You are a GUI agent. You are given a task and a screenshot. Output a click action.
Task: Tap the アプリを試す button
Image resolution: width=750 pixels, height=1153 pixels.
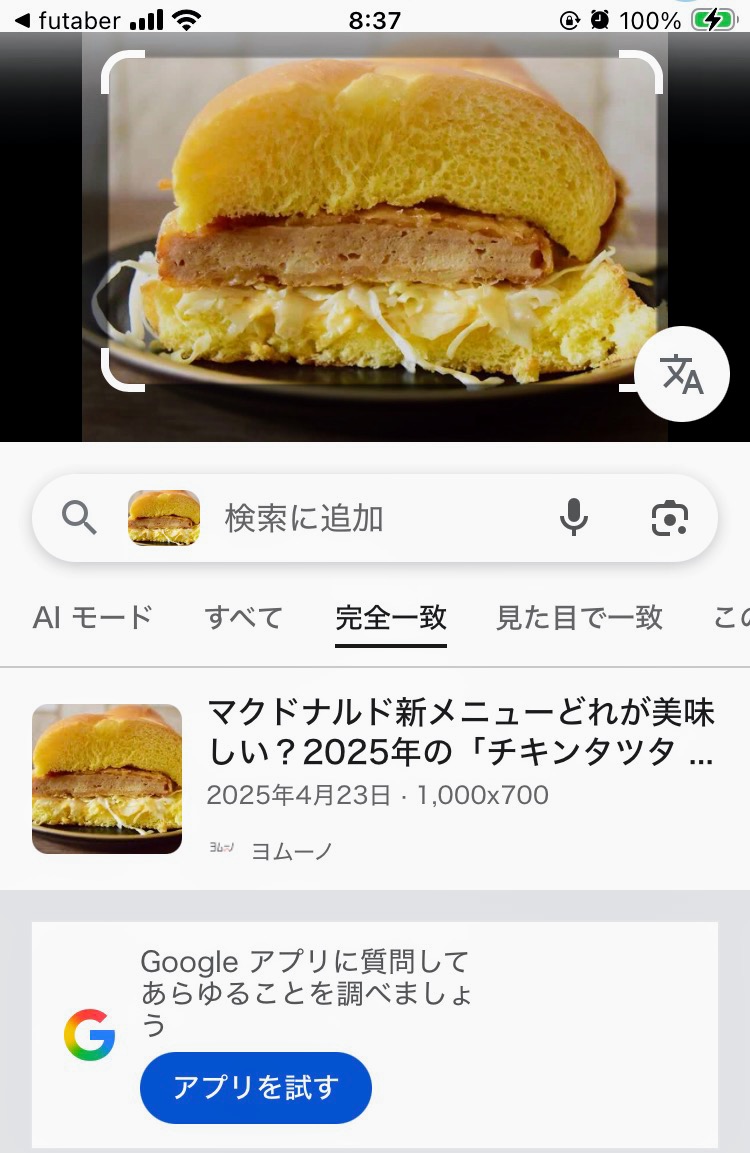256,1087
